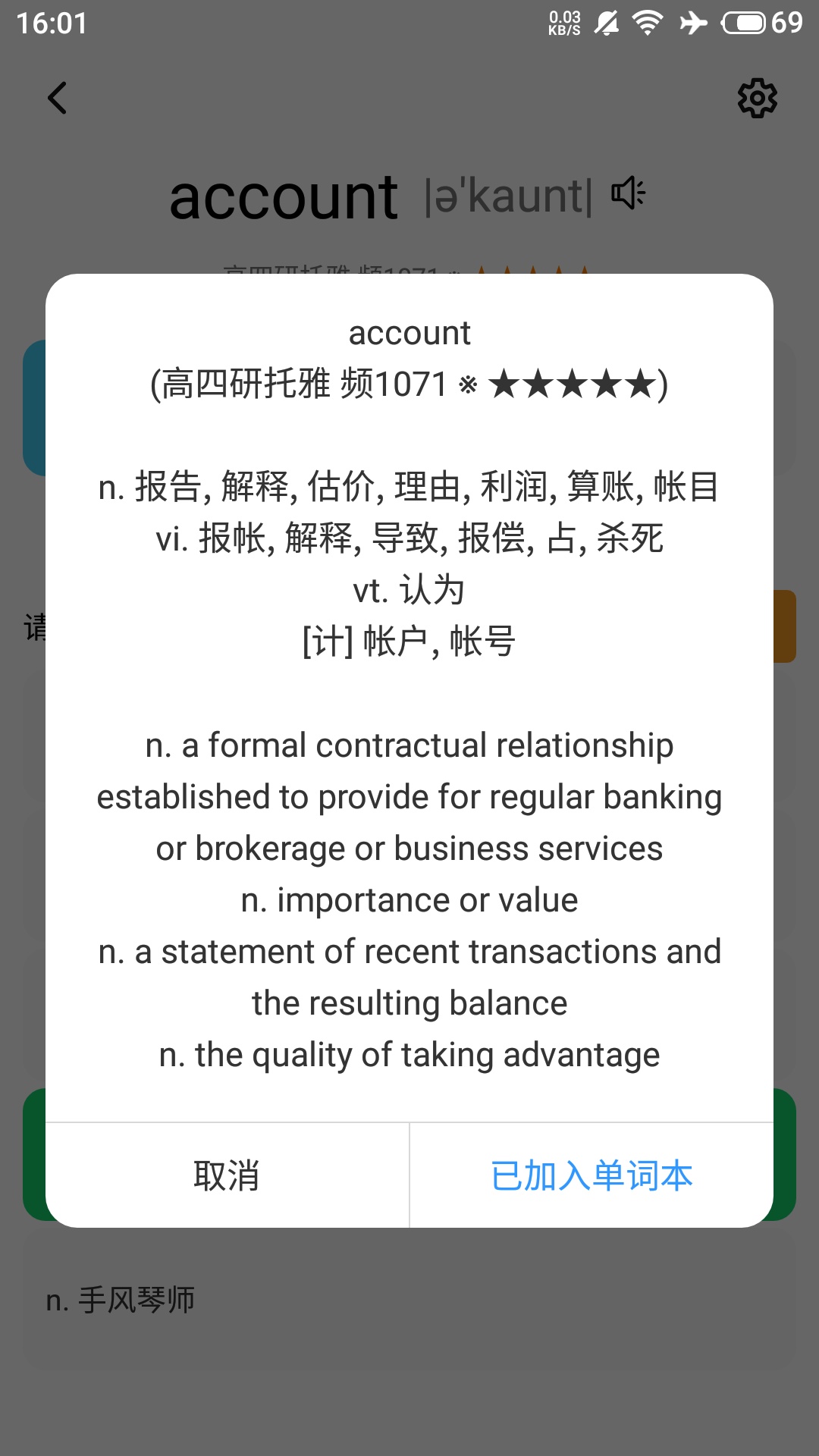Tap the 手风琴师 answer option below dialog
This screenshot has width=819, height=1456.
pos(121,1298)
